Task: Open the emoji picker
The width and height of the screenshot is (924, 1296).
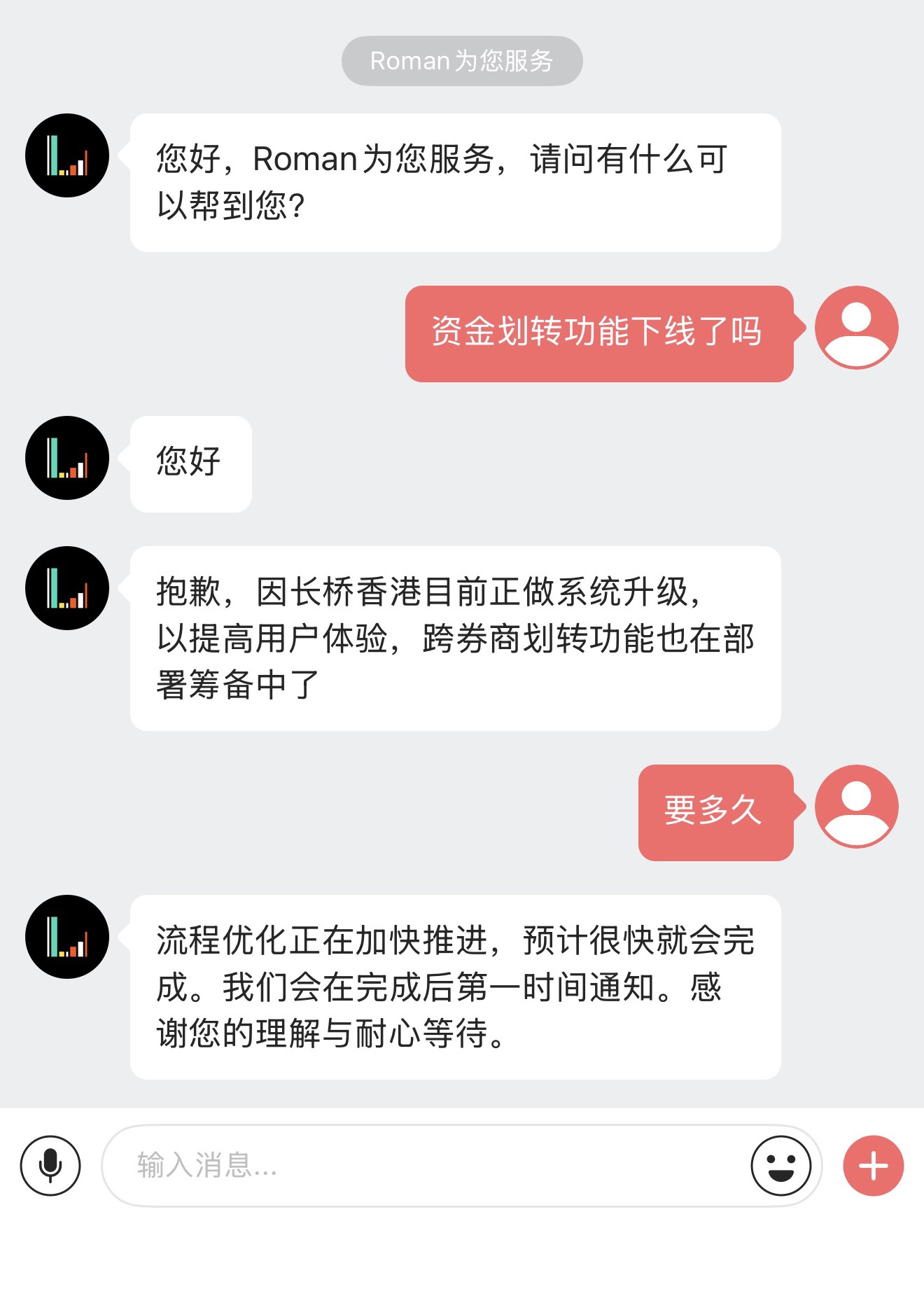Action: 780,1166
